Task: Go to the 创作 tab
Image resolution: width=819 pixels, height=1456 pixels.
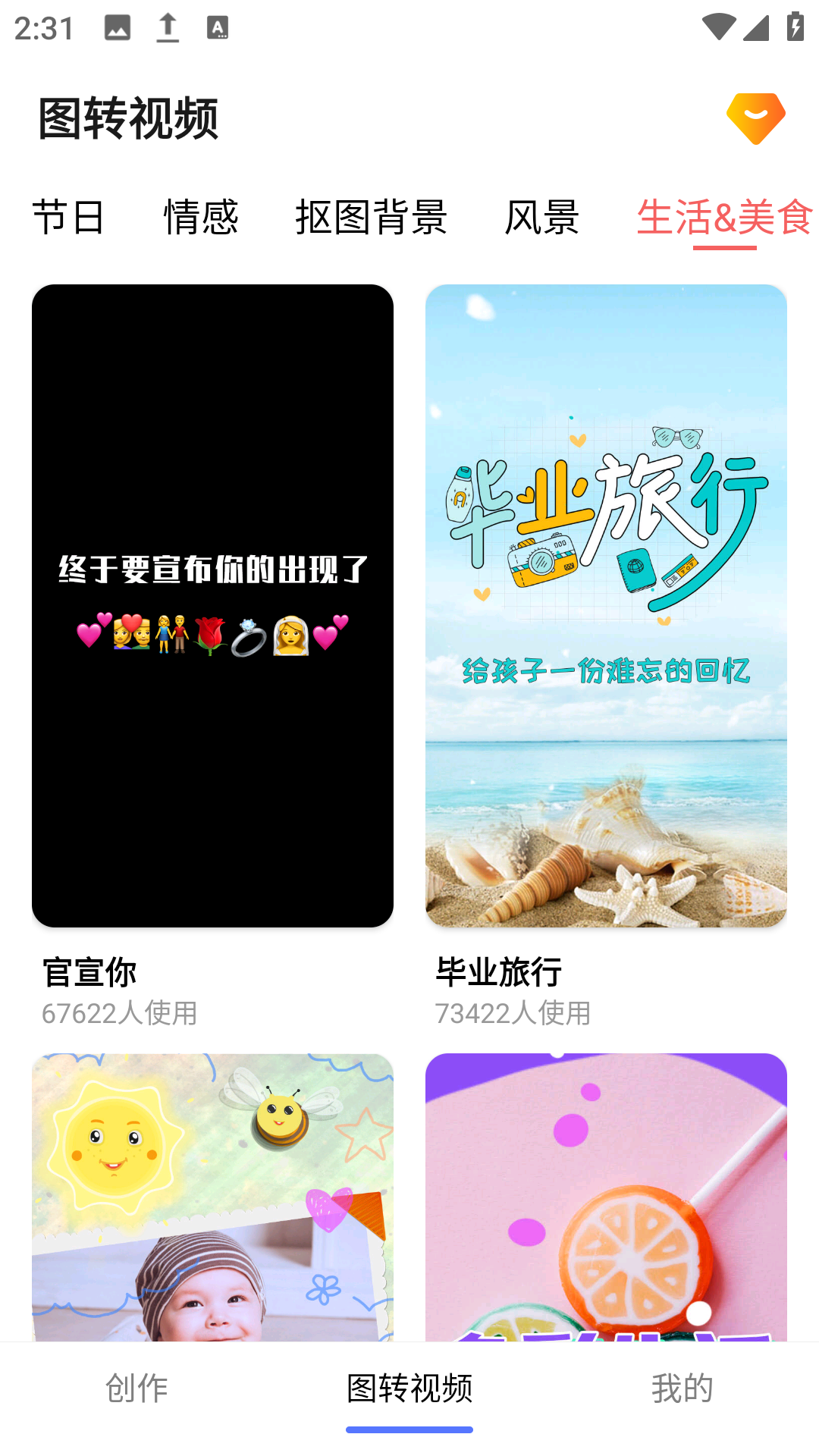Action: (136, 1388)
